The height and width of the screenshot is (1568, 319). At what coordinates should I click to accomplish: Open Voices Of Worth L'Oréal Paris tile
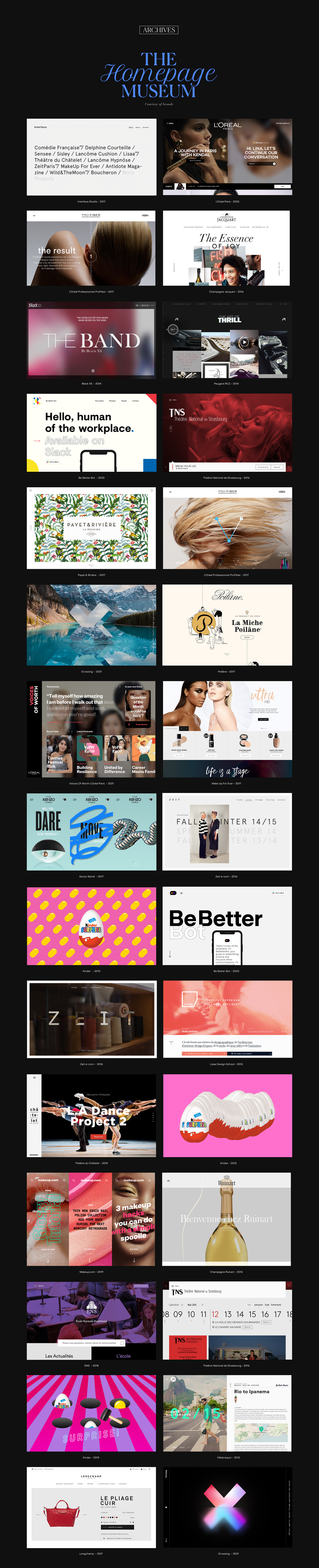click(x=91, y=729)
